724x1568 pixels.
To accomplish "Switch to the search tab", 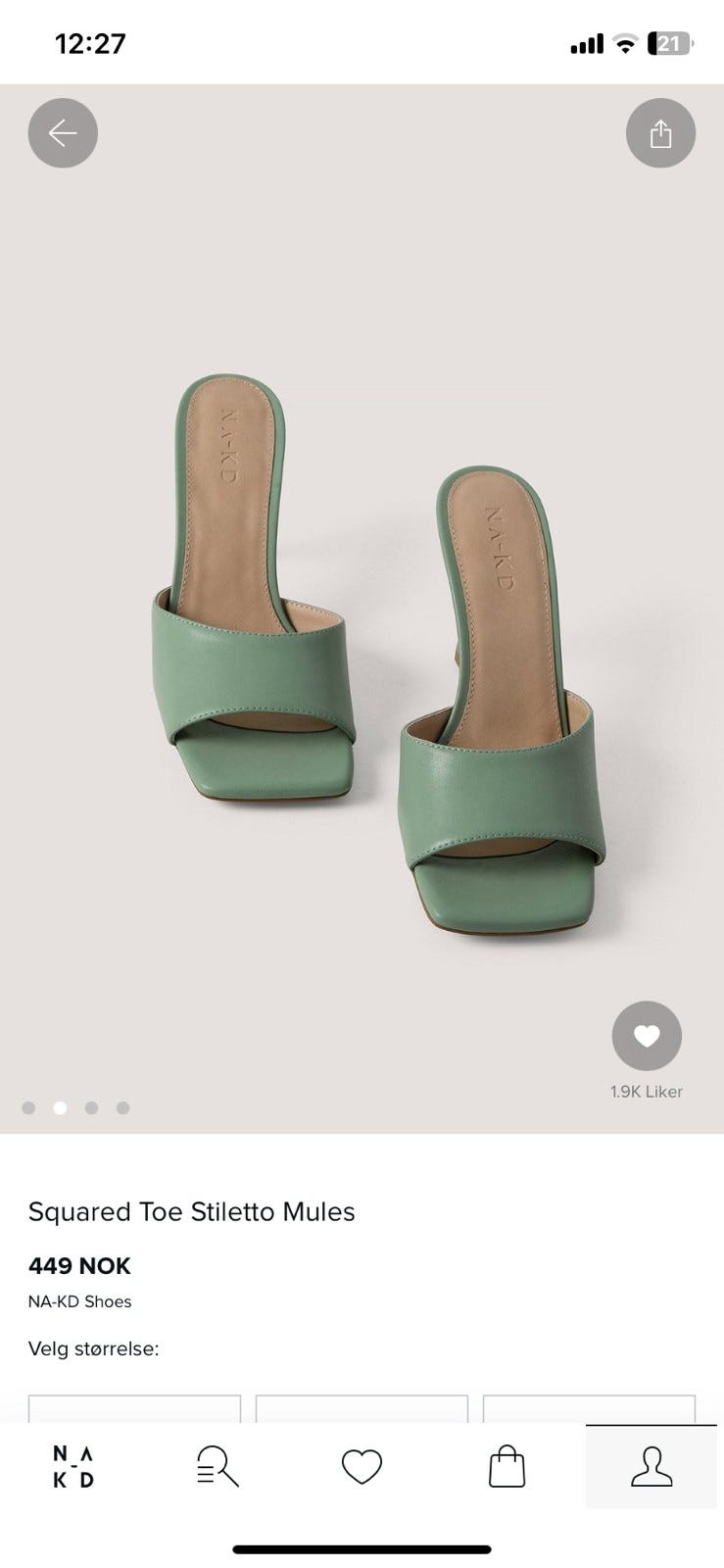I will click(217, 1467).
